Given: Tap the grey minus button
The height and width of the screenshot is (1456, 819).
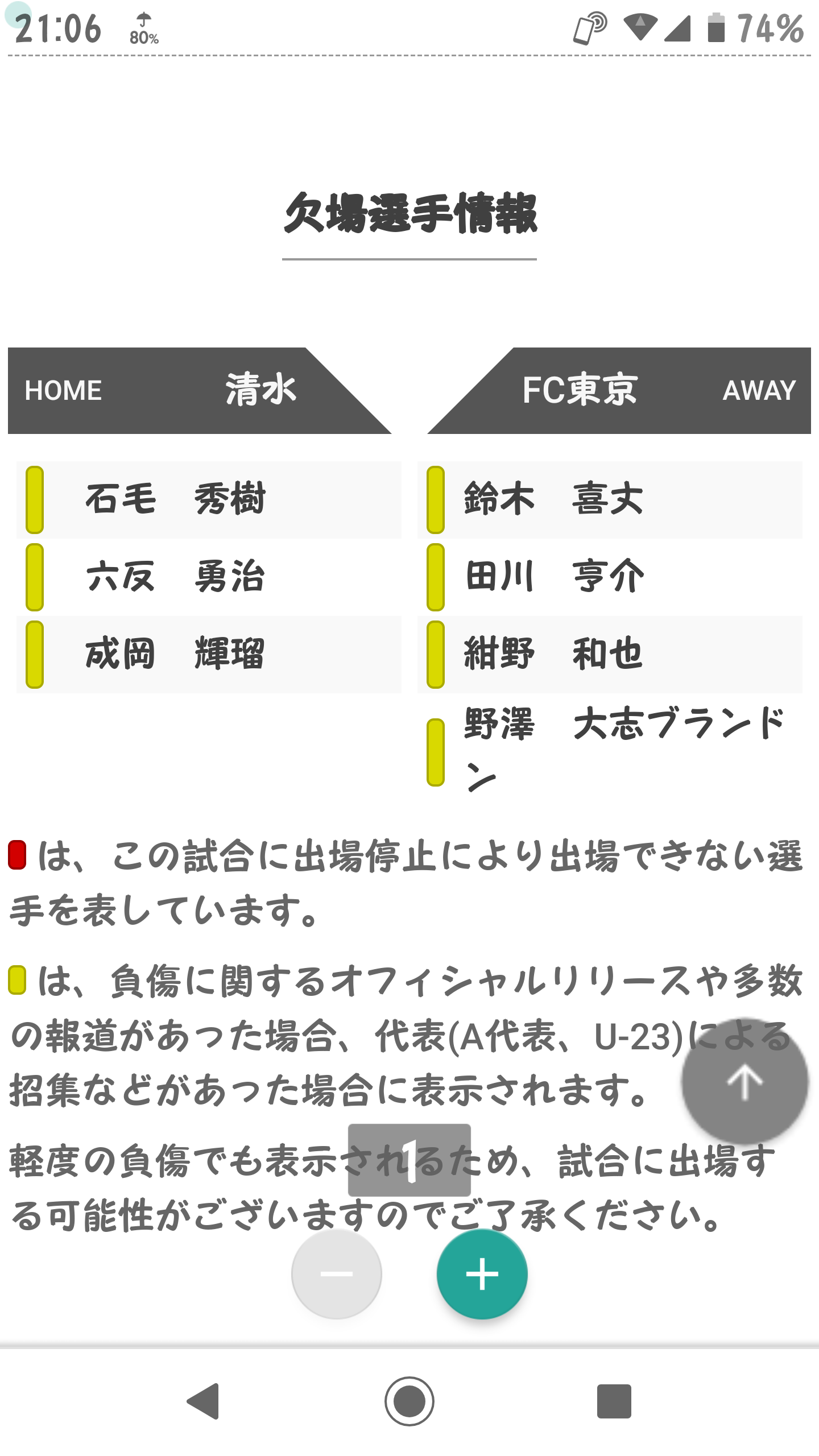Looking at the screenshot, I should pyautogui.click(x=336, y=1273).
